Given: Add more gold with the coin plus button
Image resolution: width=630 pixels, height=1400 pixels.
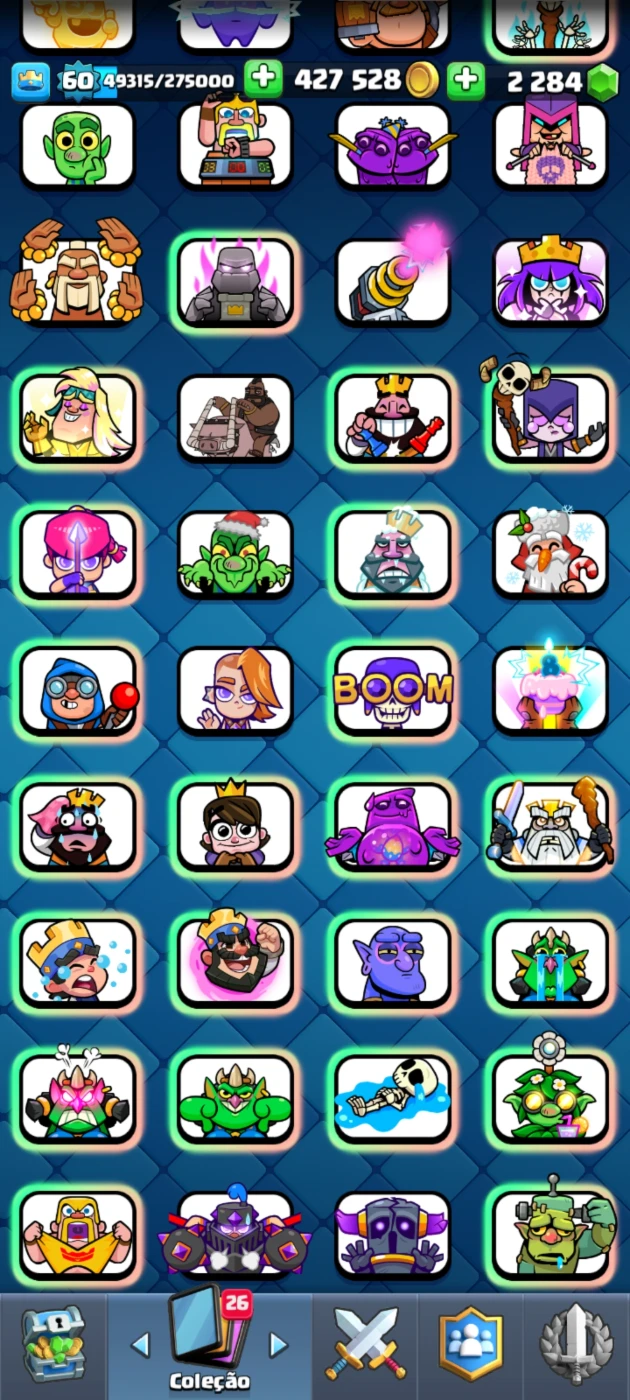Looking at the screenshot, I should pyautogui.click(x=263, y=79).
